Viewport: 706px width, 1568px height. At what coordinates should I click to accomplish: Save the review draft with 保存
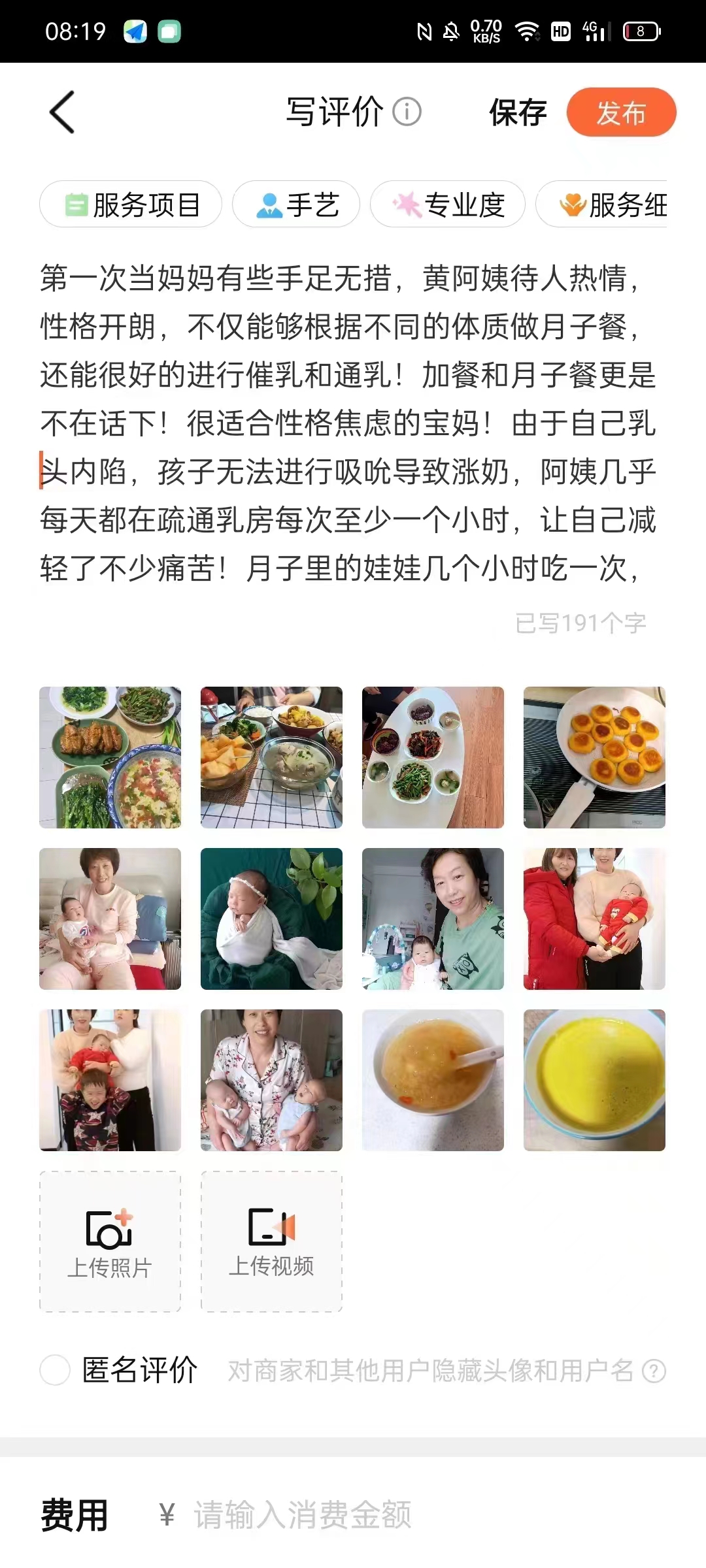click(x=518, y=112)
